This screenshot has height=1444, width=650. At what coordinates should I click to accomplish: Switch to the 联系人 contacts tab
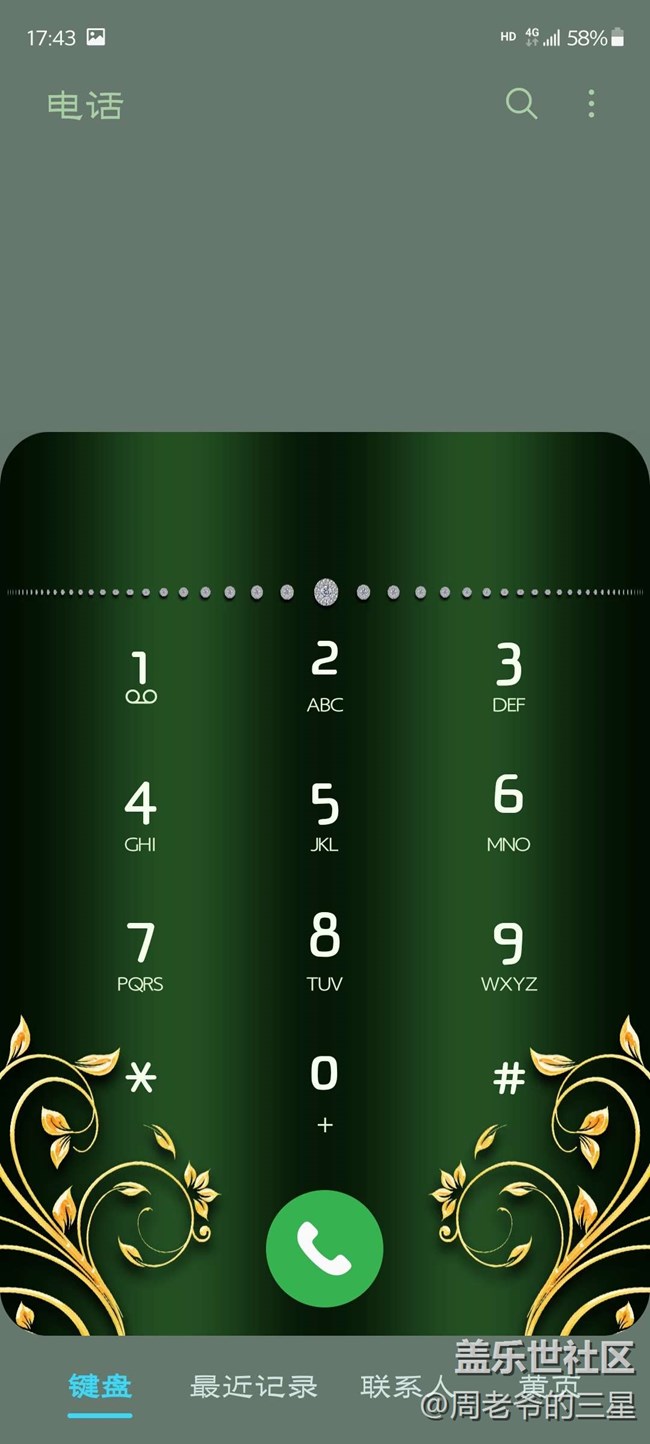[400, 1387]
